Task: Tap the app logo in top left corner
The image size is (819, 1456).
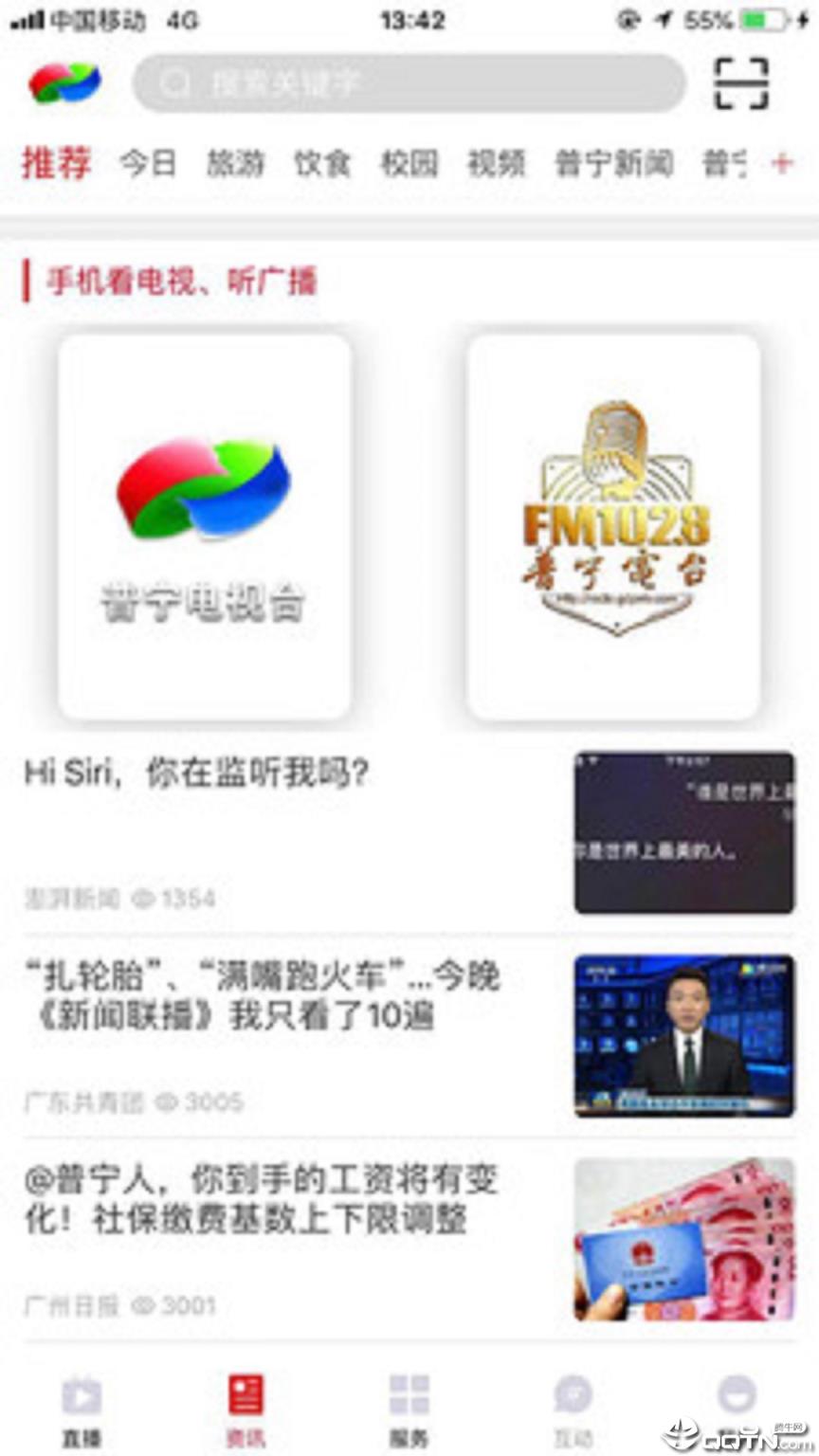Action: pos(63,83)
